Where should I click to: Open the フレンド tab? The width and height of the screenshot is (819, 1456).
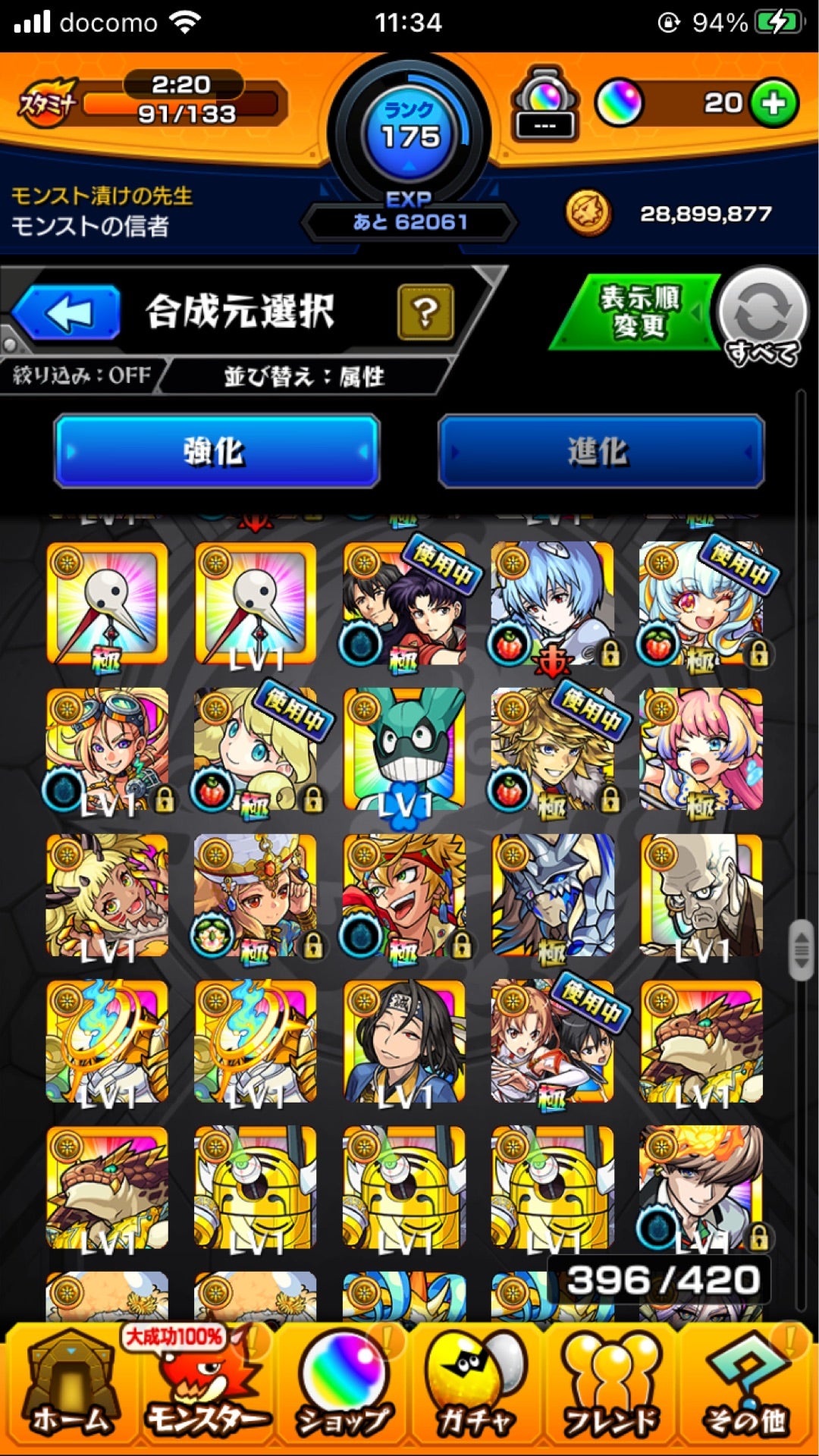click(x=611, y=1387)
